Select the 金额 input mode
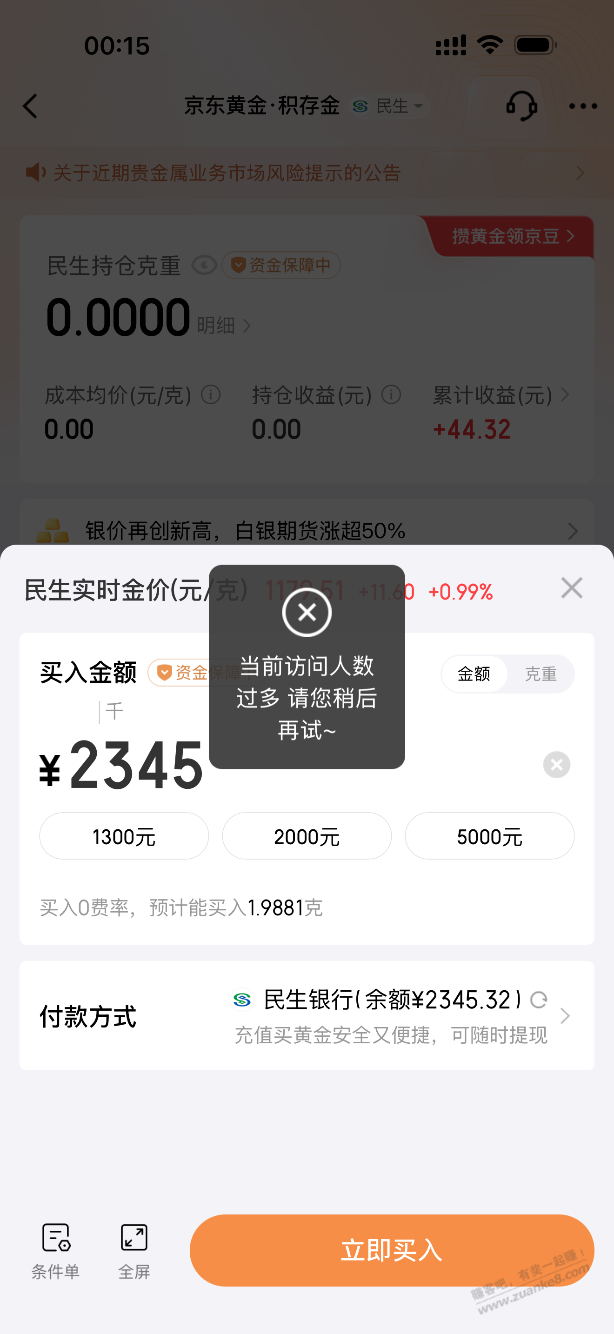This screenshot has height=1334, width=614. click(x=474, y=674)
